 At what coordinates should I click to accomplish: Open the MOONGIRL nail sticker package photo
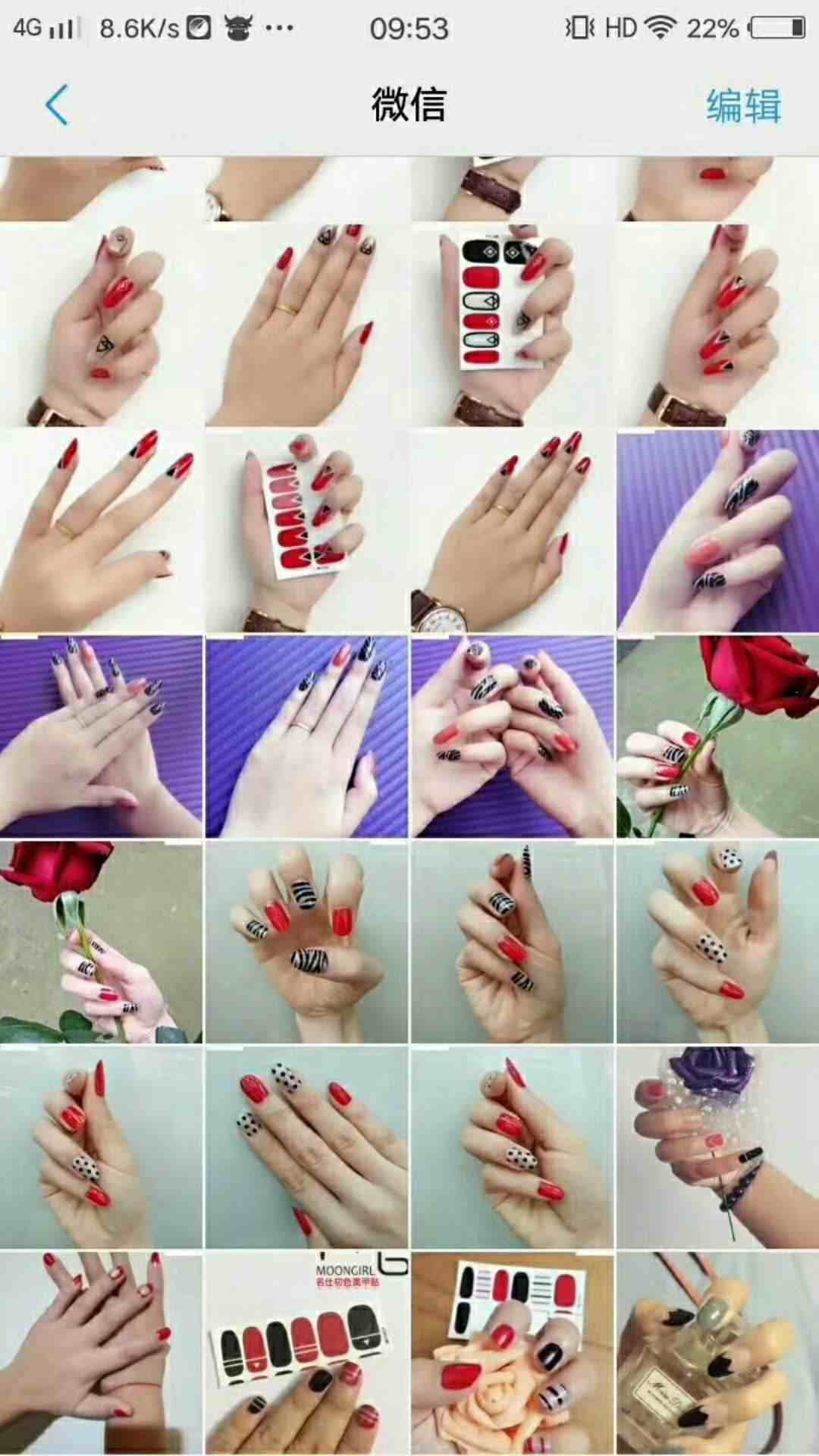tap(306, 1352)
